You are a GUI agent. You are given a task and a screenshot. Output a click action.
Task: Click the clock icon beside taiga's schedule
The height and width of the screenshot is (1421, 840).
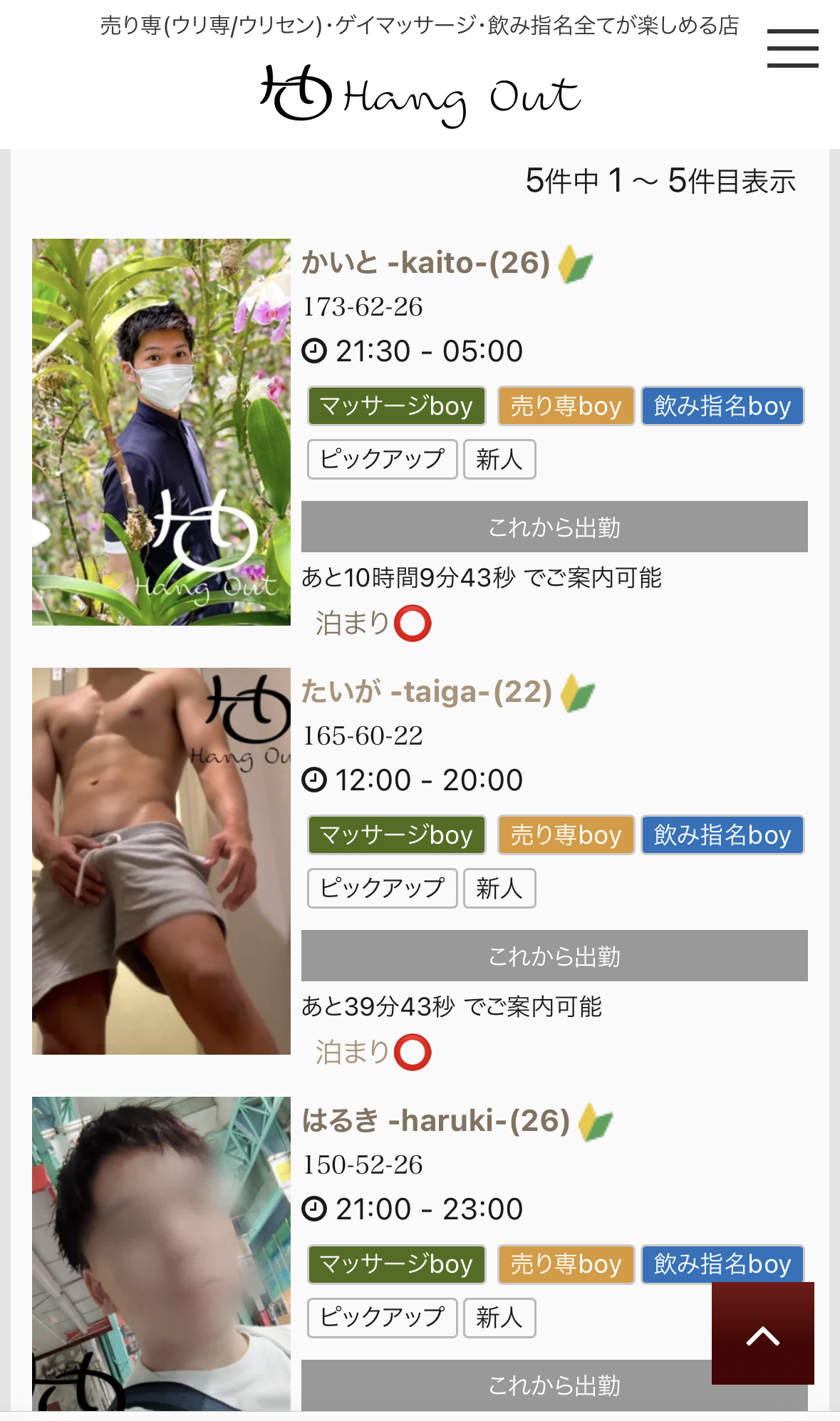314,779
